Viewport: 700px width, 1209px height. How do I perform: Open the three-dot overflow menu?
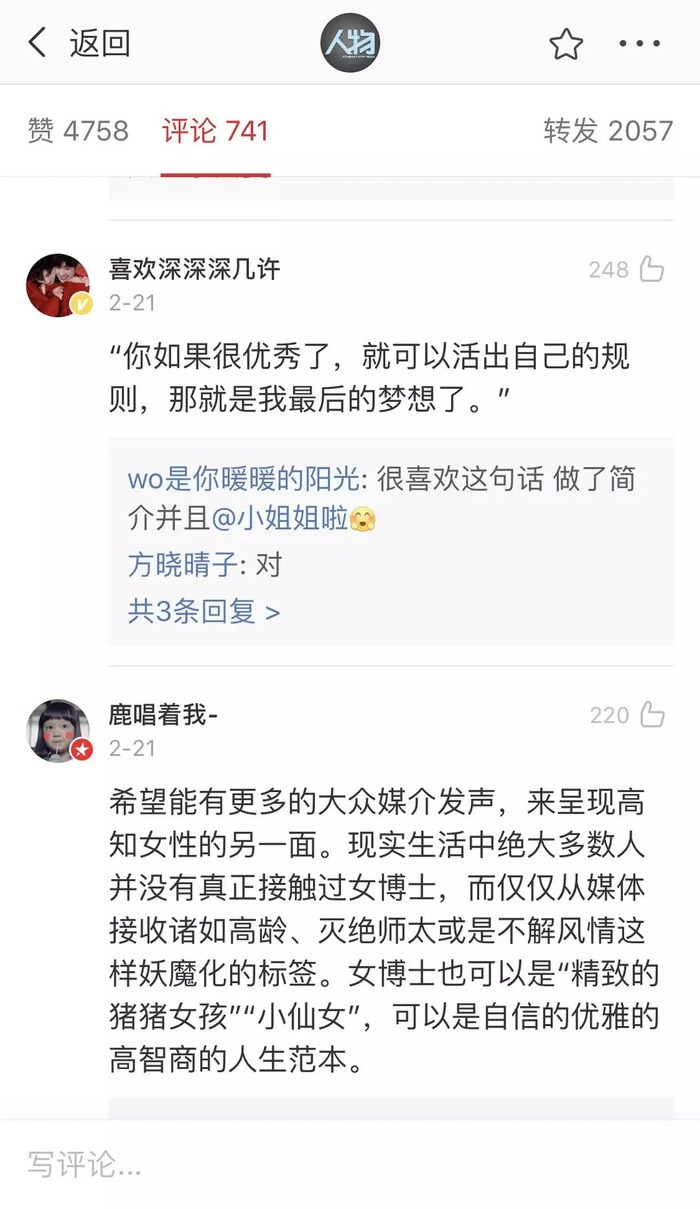tap(640, 44)
